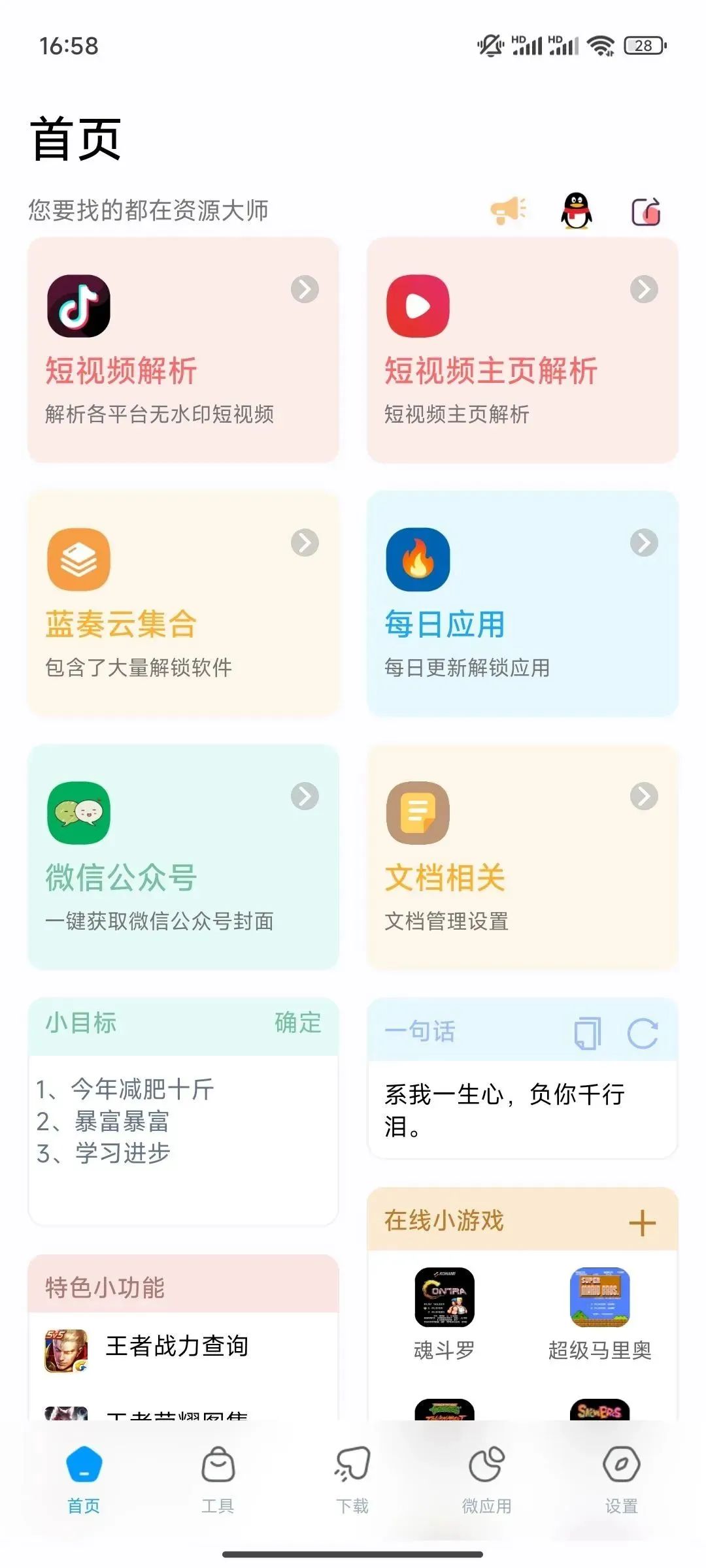The height and width of the screenshot is (1568, 706).
Task: Confirm the 小目标 goals with 确定
Action: point(298,1022)
